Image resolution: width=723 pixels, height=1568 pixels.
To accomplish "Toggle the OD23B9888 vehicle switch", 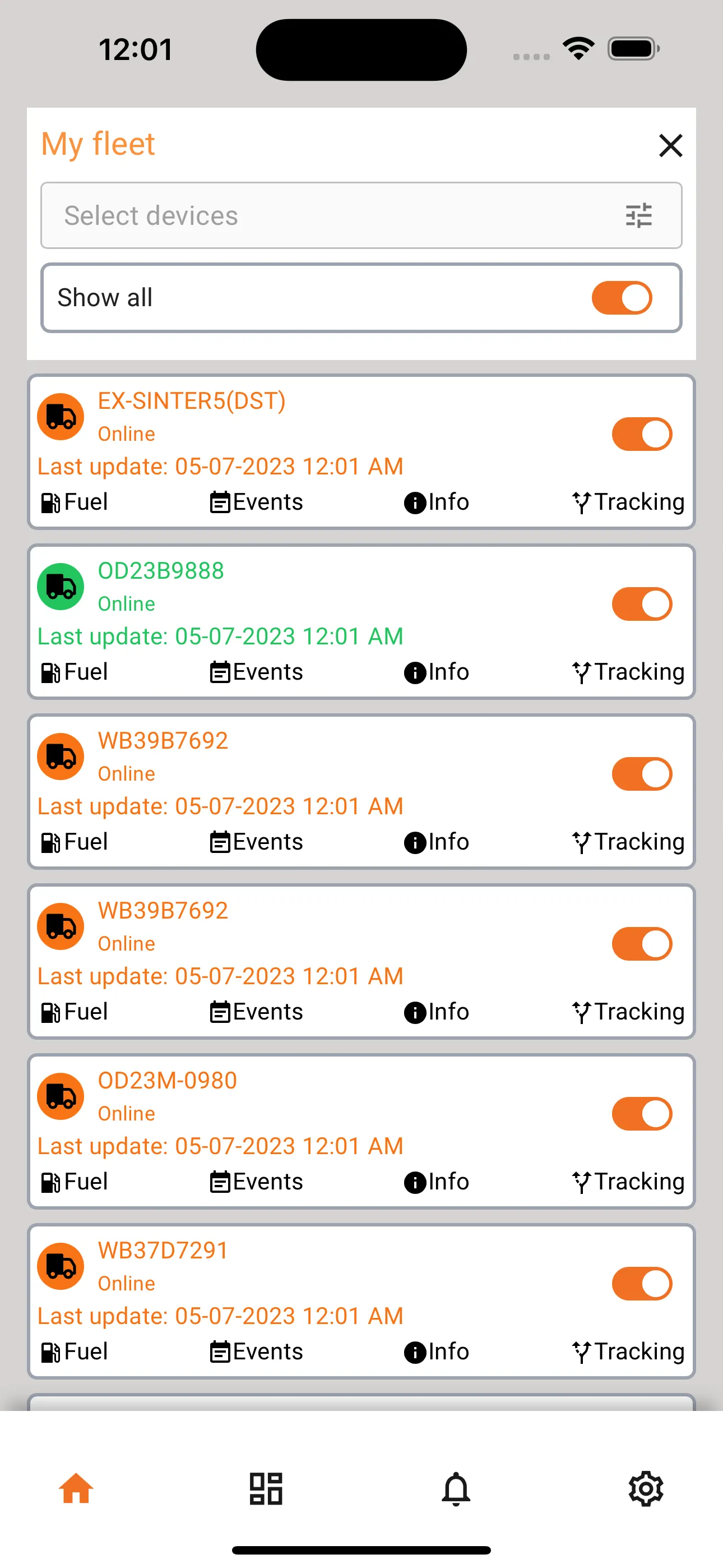I will click(x=641, y=604).
